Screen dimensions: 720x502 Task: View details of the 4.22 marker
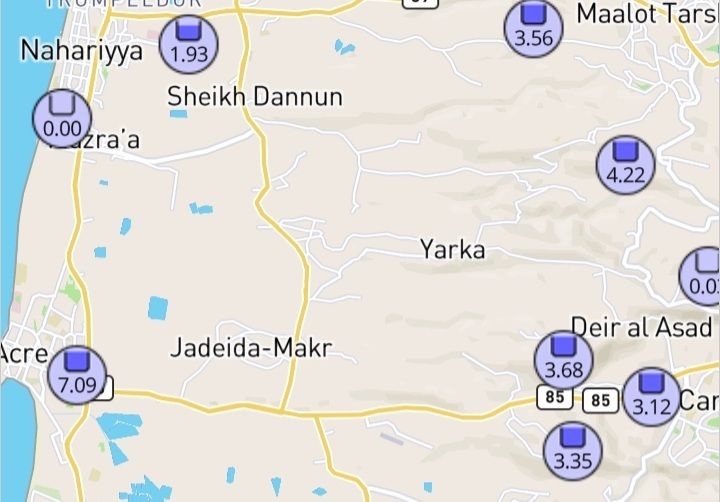click(x=626, y=163)
